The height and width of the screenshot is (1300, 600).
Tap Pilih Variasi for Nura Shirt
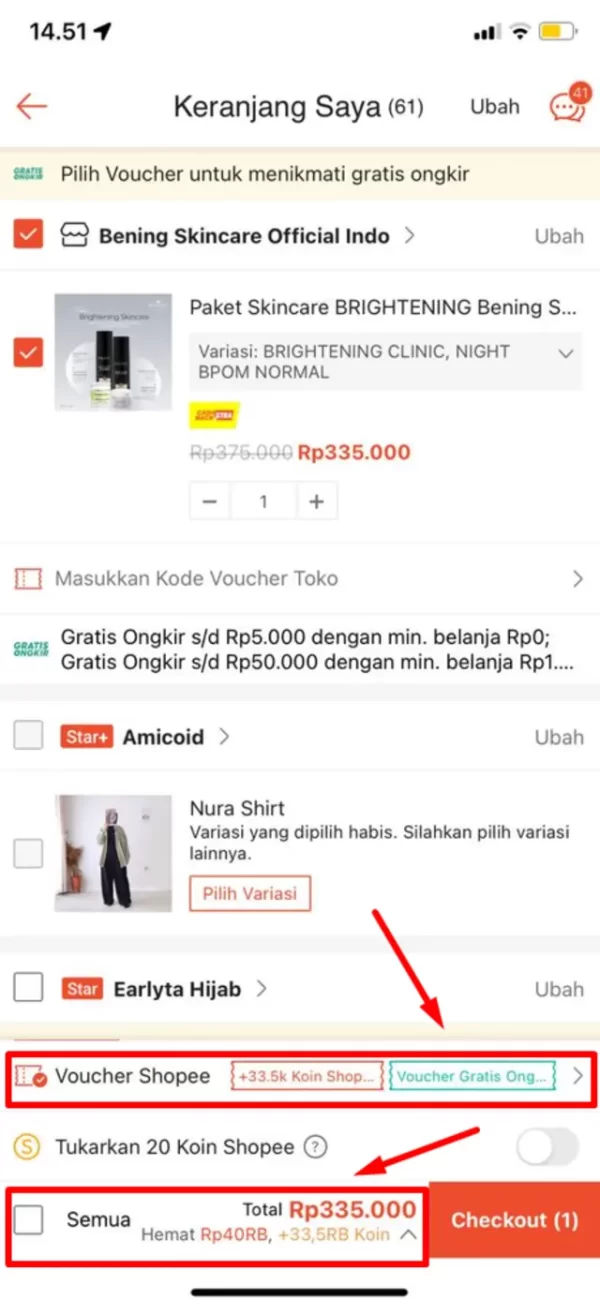tap(250, 893)
